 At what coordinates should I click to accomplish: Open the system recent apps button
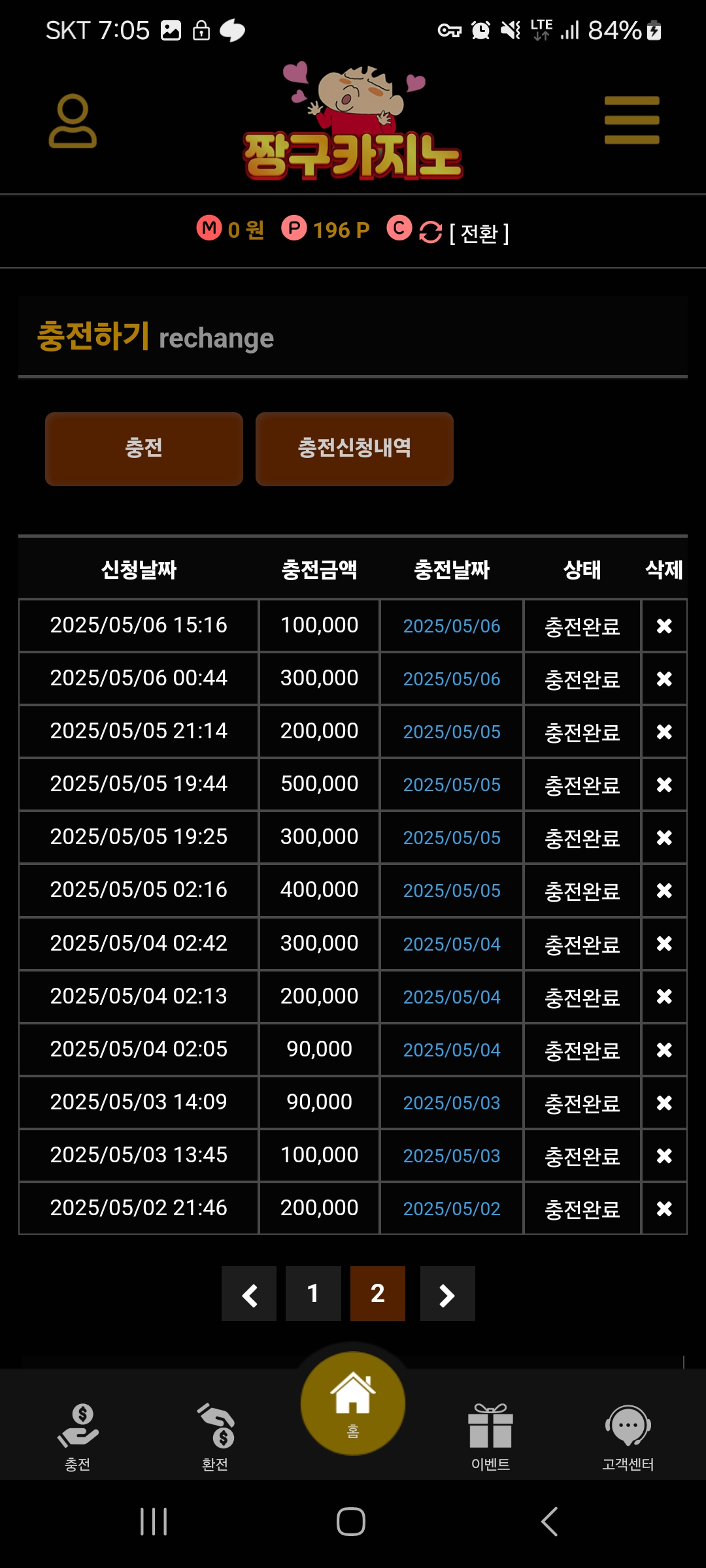point(154,1522)
